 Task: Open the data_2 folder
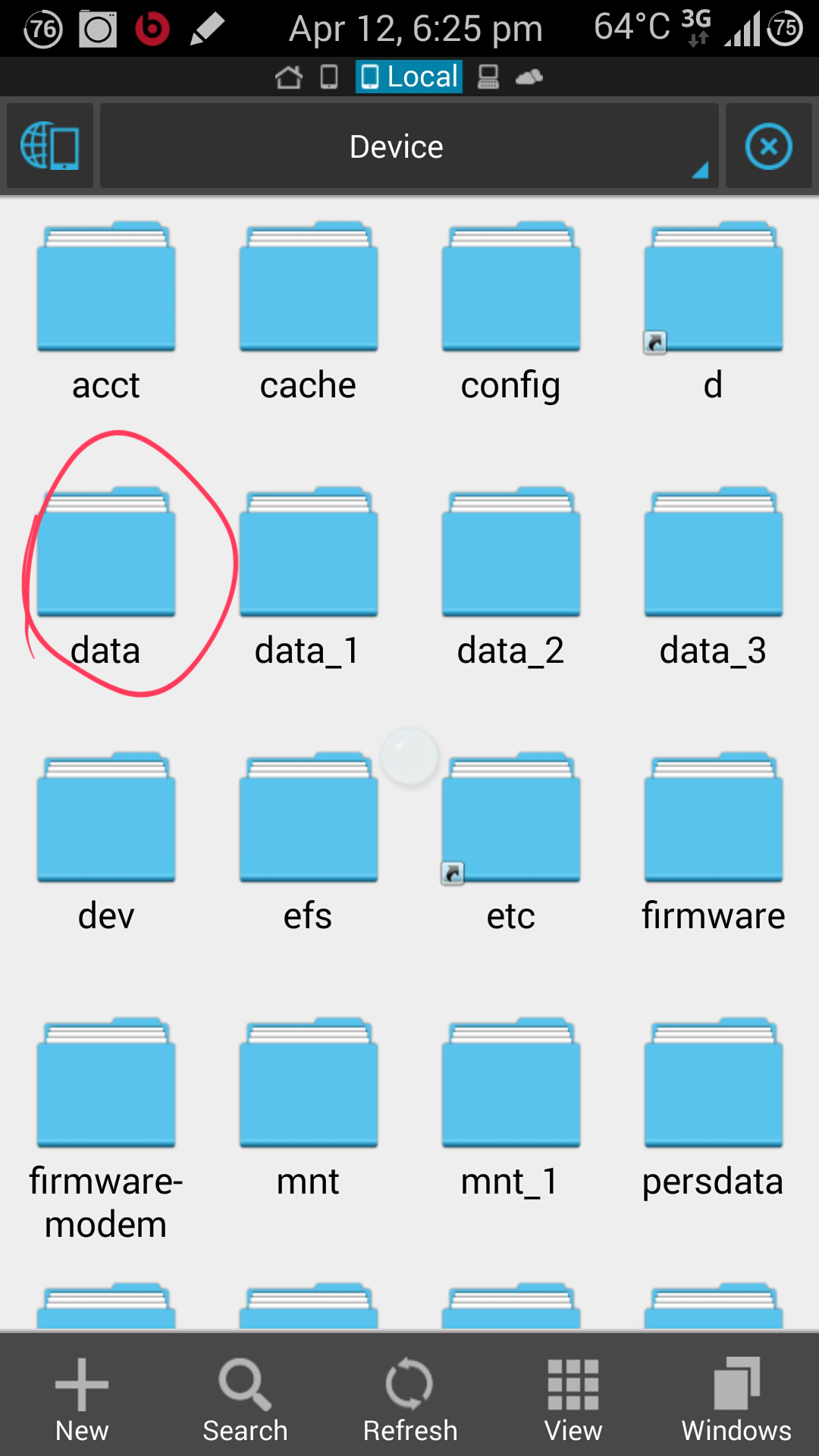pyautogui.click(x=510, y=554)
